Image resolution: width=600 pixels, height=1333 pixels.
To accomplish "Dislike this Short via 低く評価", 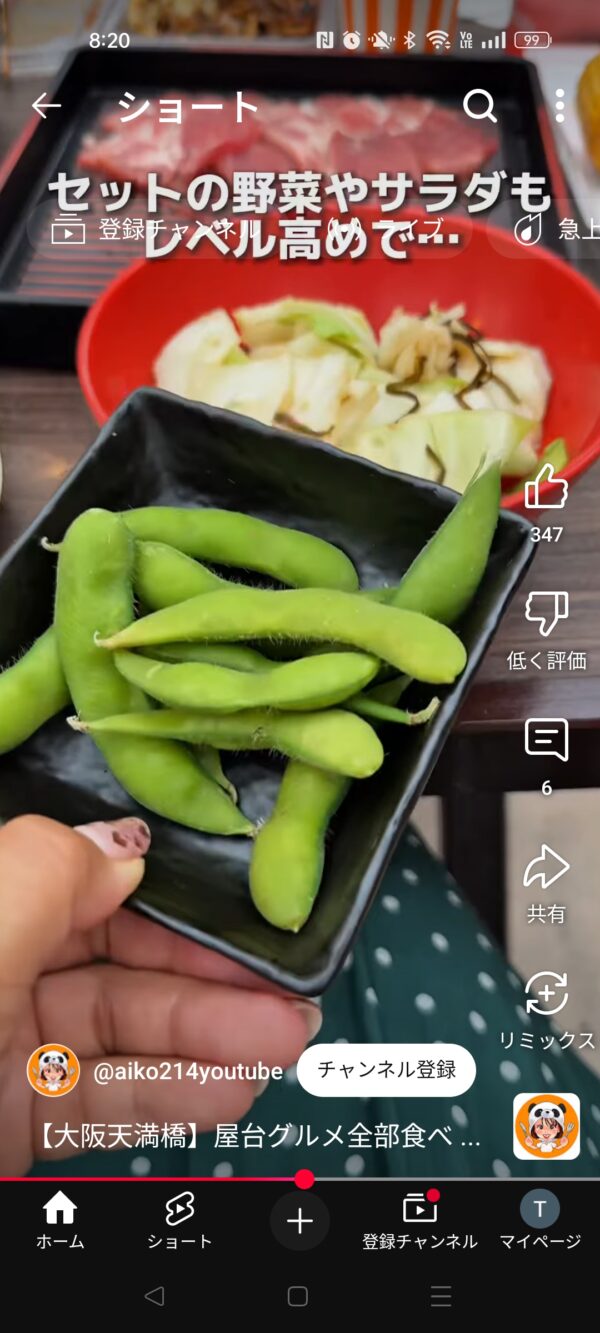I will [546, 615].
